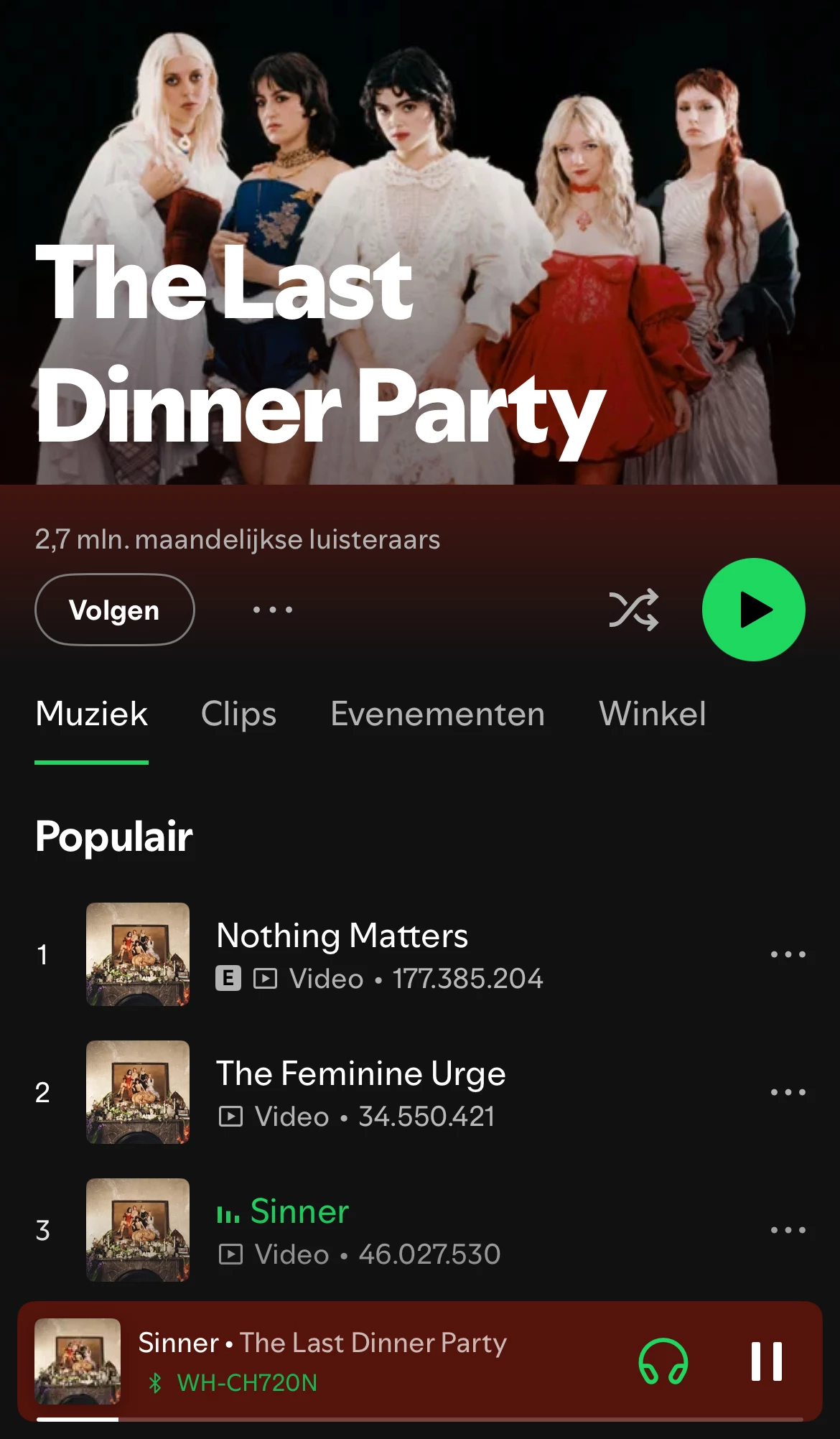This screenshot has height=1439, width=840.
Task: Open more options for the Sinner row
Action: [x=788, y=1230]
